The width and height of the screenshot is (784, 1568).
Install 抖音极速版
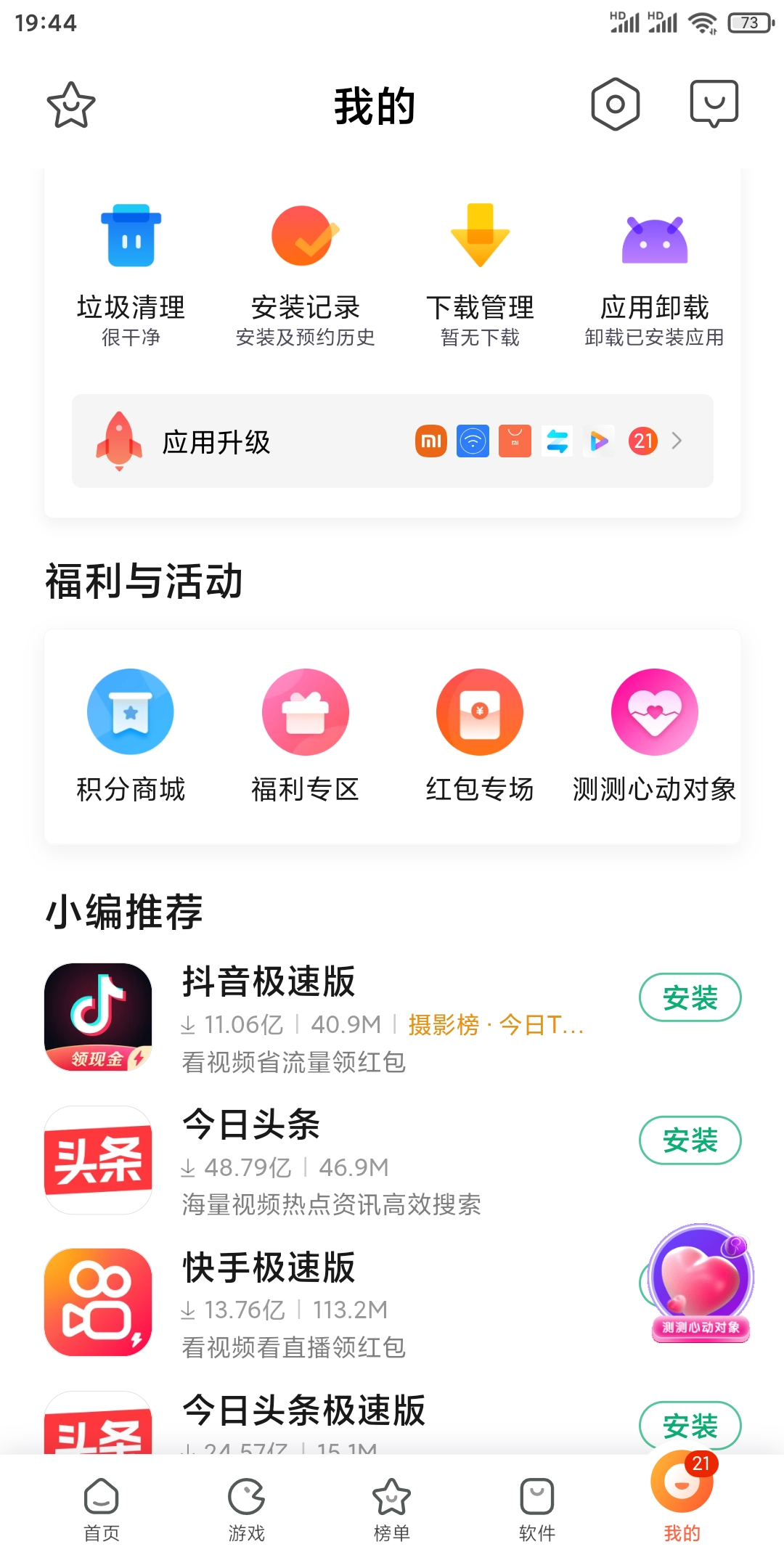point(690,997)
